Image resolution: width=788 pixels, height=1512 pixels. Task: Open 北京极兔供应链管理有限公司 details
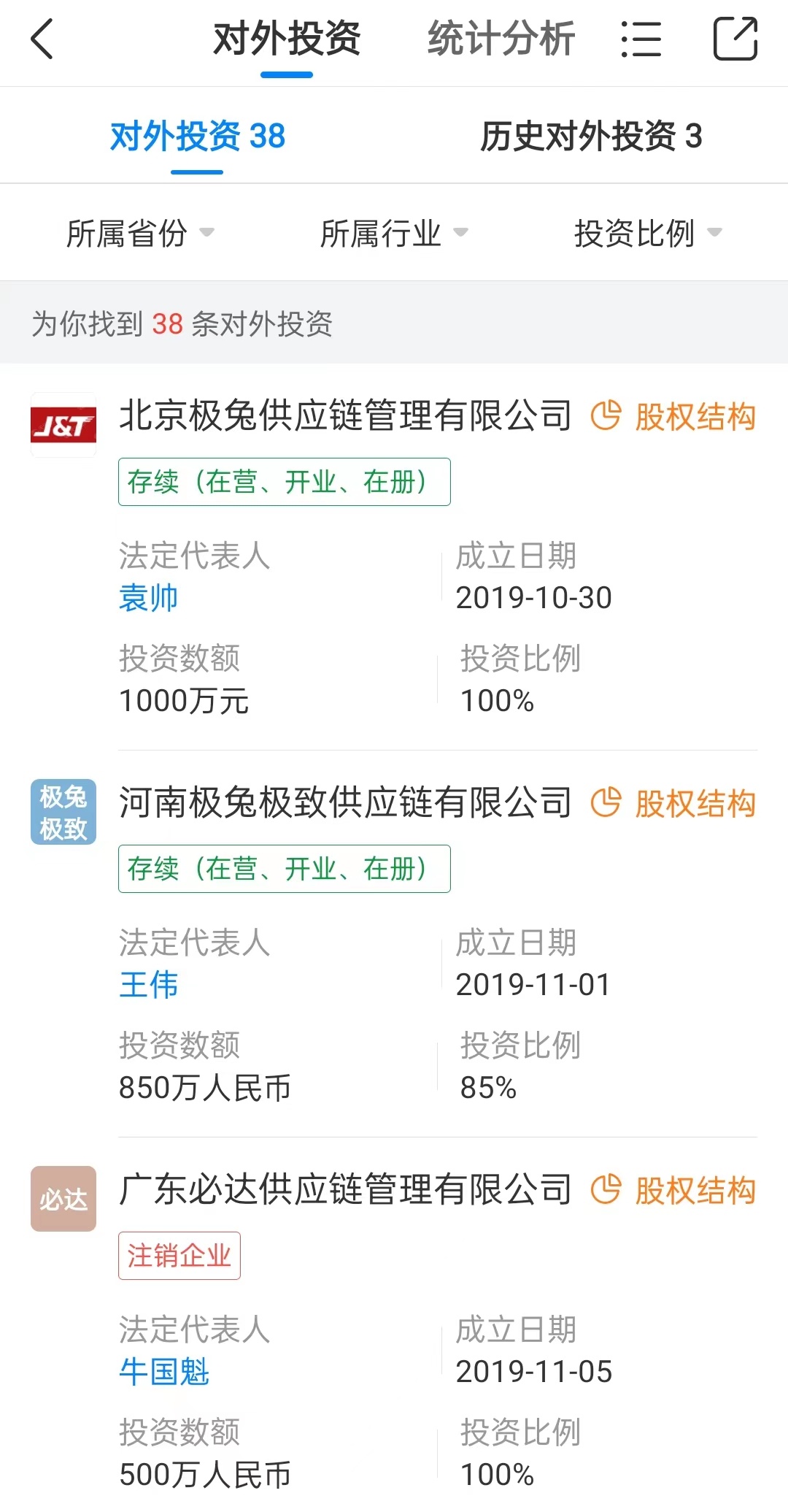point(345,416)
